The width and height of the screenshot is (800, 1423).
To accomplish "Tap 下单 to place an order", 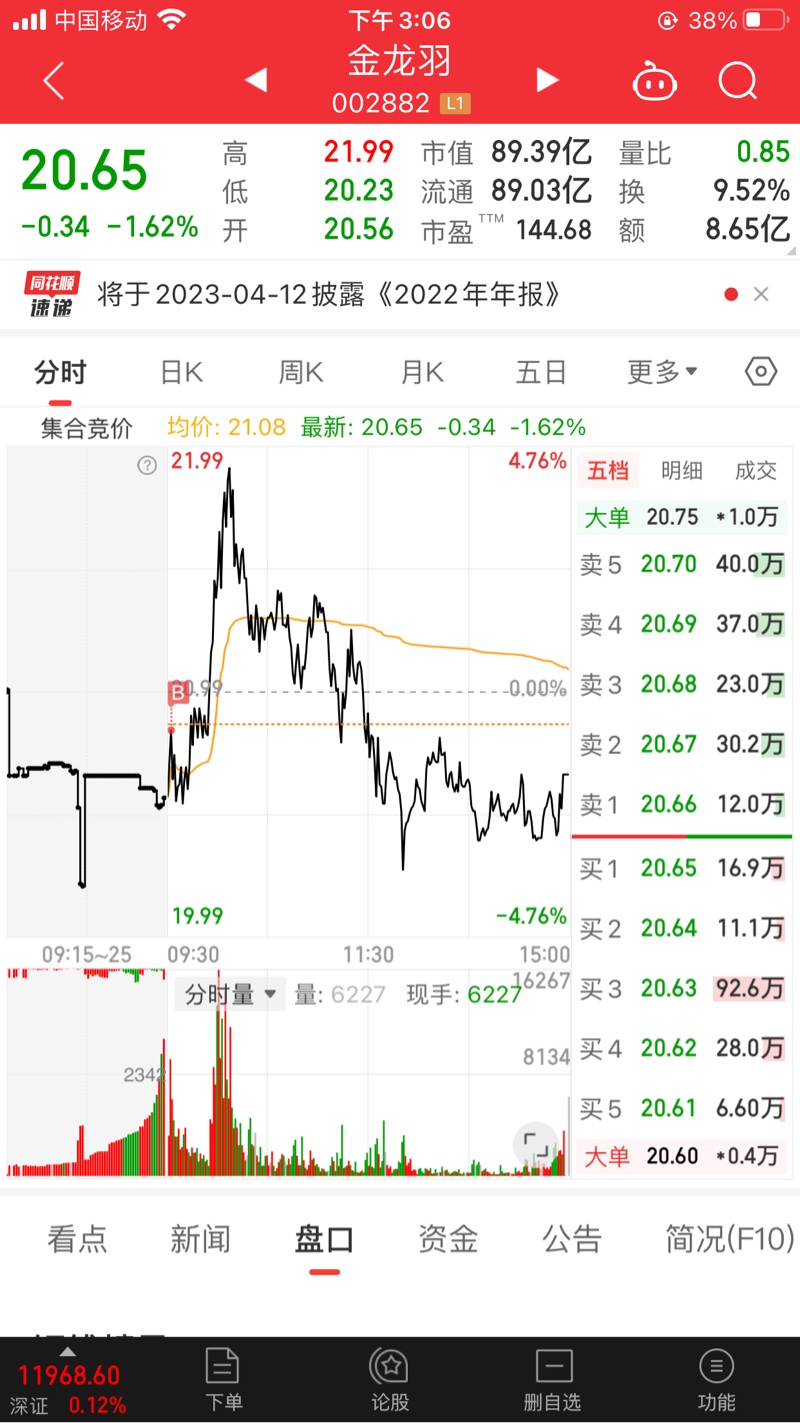I will click(x=223, y=1379).
